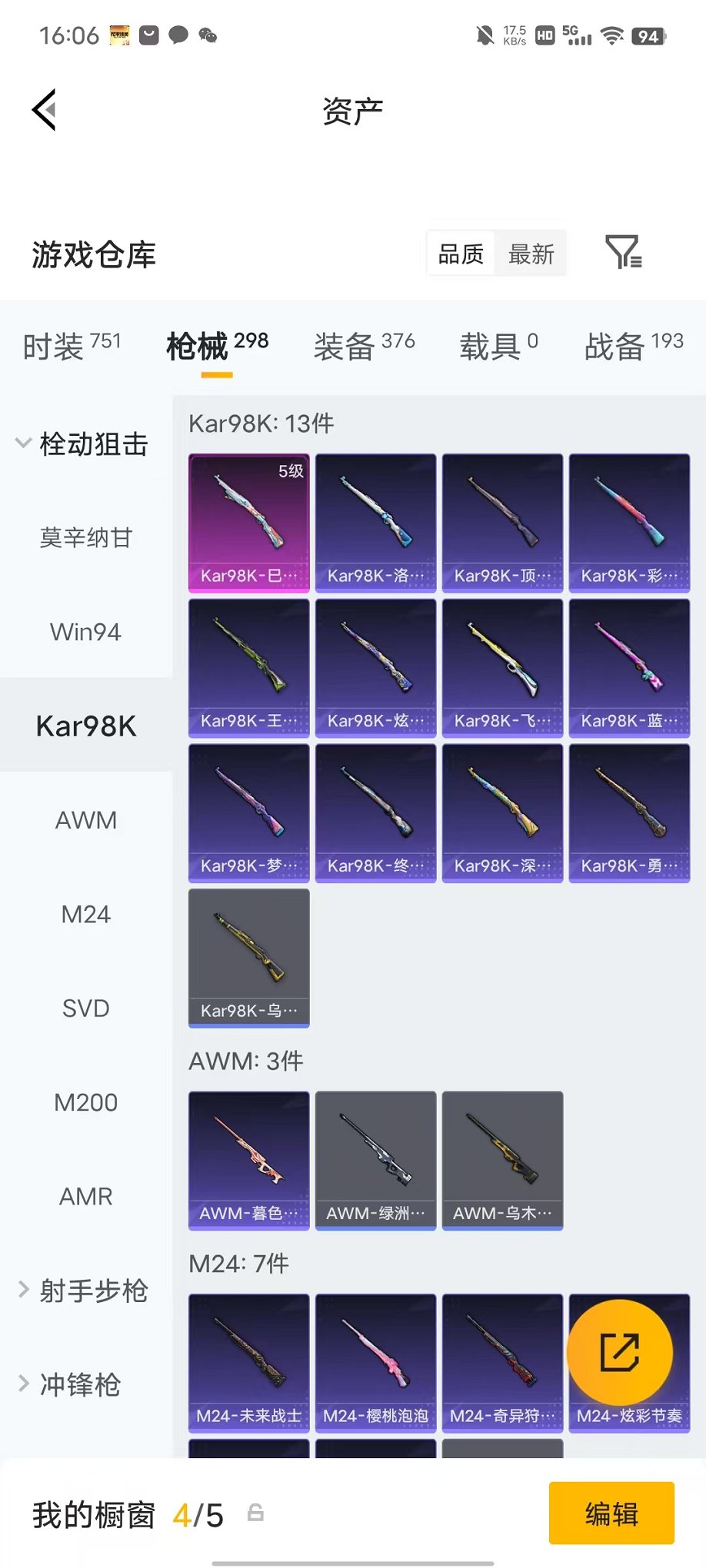Switch to the 战备 tab
Screen dimensions: 706x1568
click(634, 346)
